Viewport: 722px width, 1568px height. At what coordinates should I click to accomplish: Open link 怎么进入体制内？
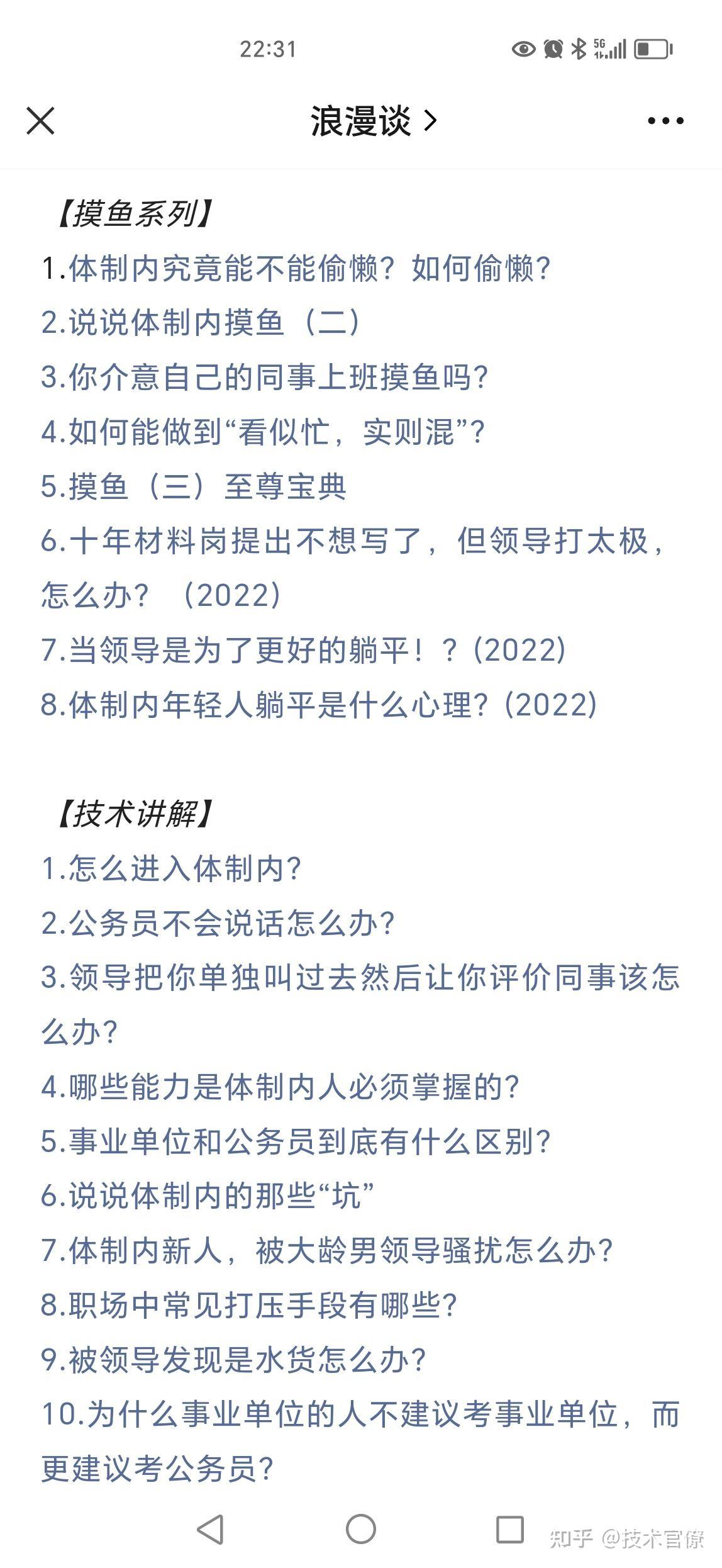coord(172,869)
